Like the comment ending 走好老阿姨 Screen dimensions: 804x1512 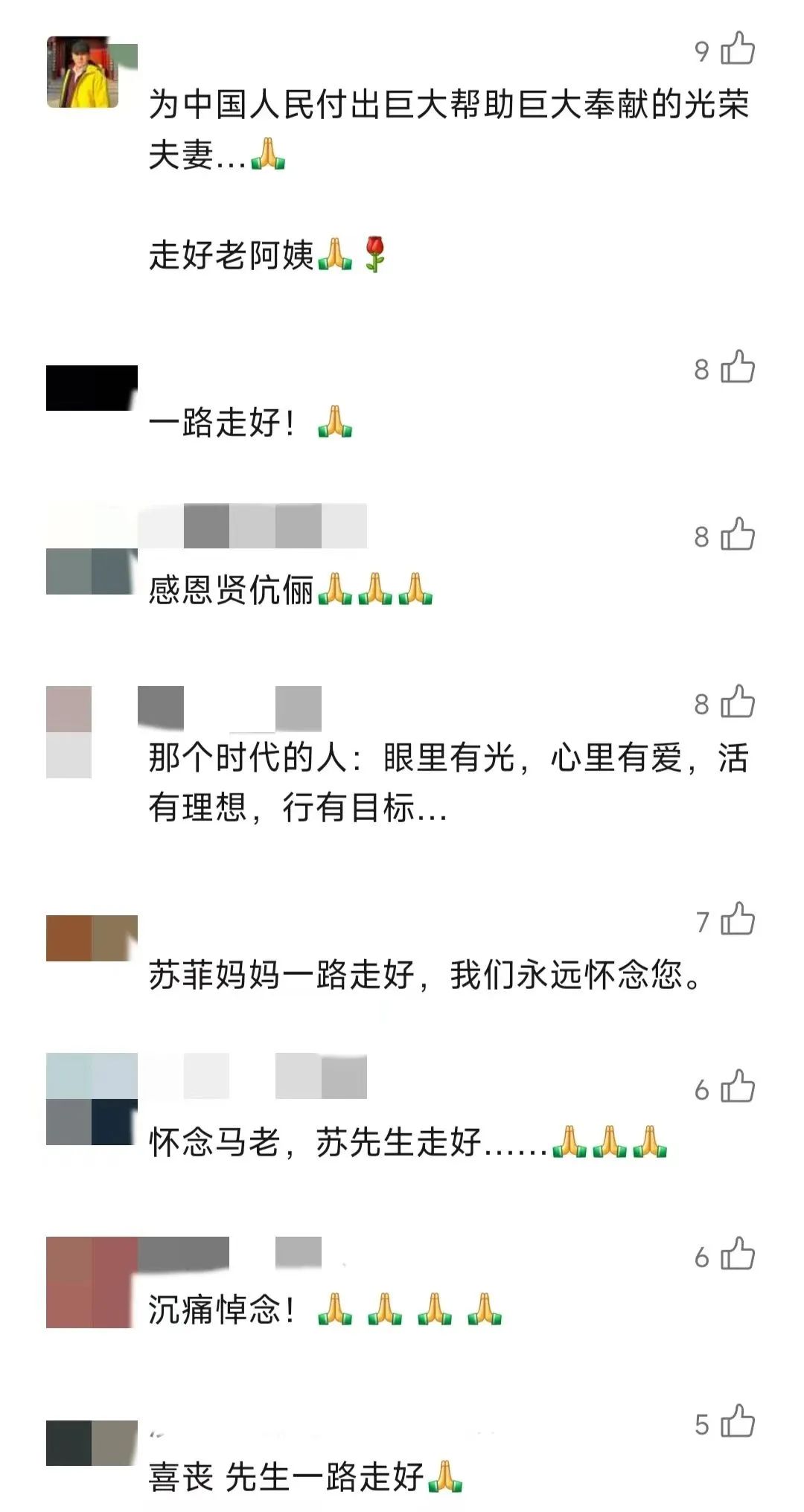pos(738,49)
